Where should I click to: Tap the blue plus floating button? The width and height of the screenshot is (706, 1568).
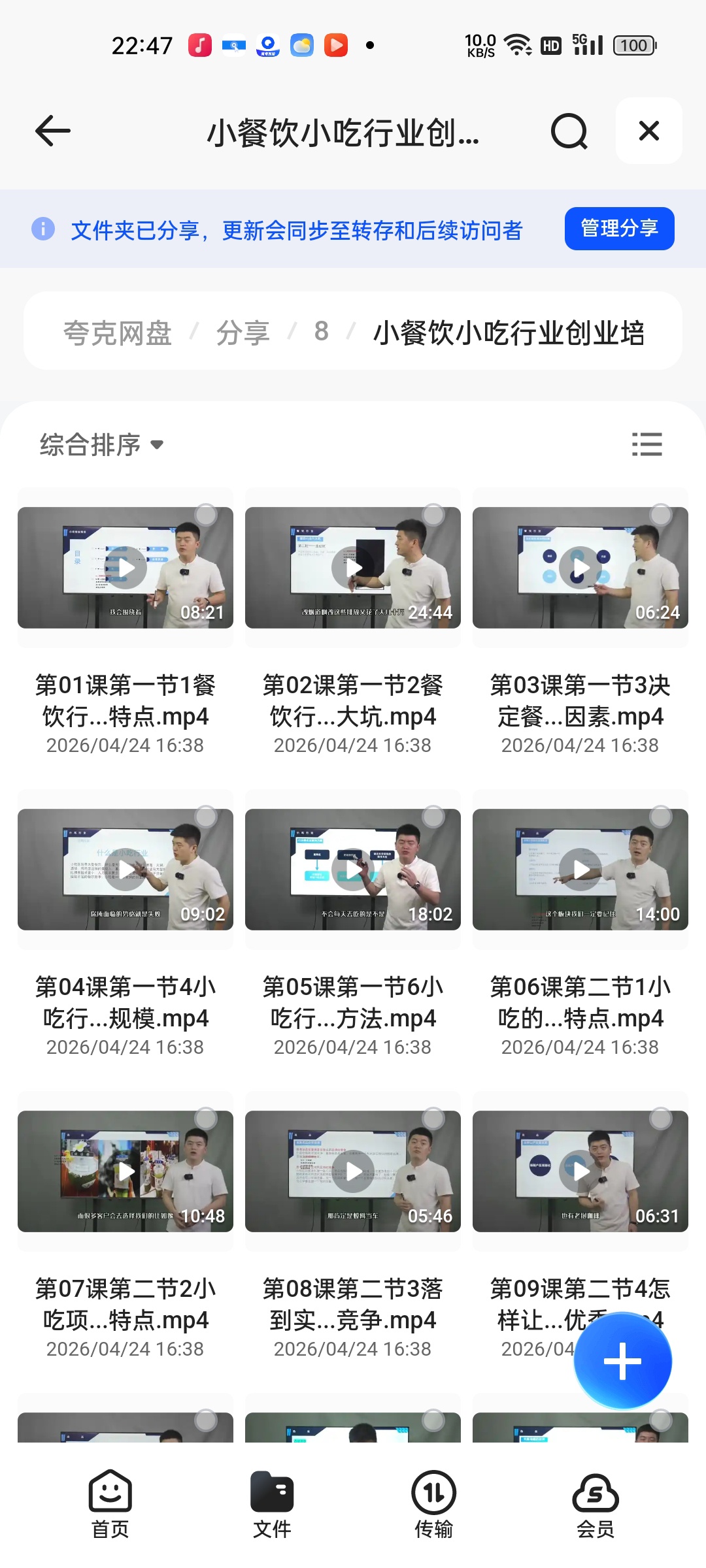click(622, 1361)
